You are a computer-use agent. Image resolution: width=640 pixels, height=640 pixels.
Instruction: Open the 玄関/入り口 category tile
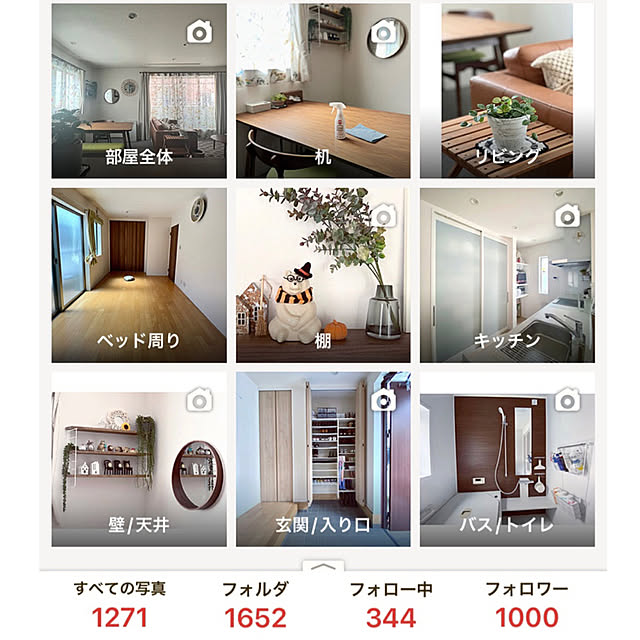click(x=322, y=460)
